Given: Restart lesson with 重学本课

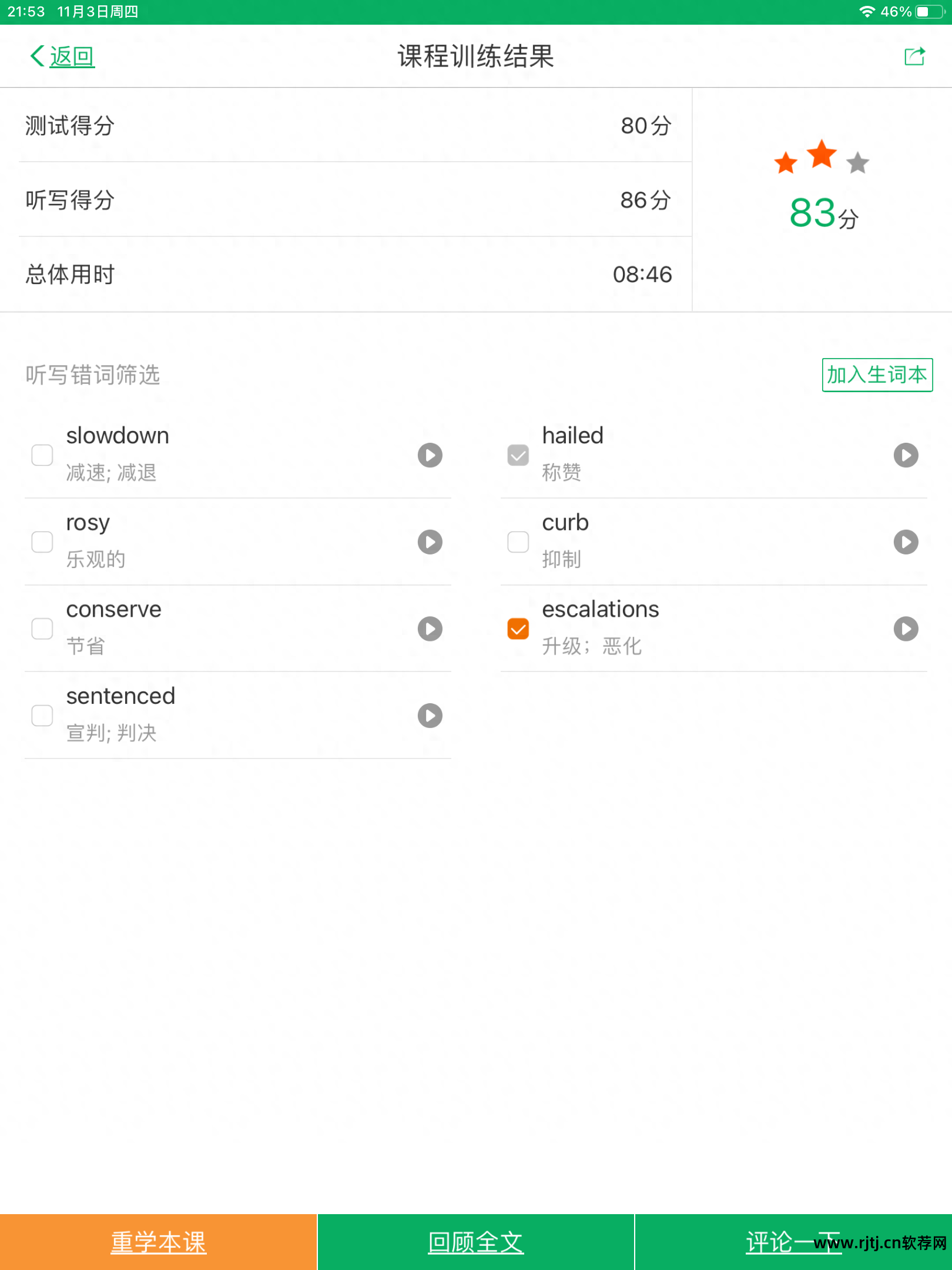Looking at the screenshot, I should [x=158, y=1242].
